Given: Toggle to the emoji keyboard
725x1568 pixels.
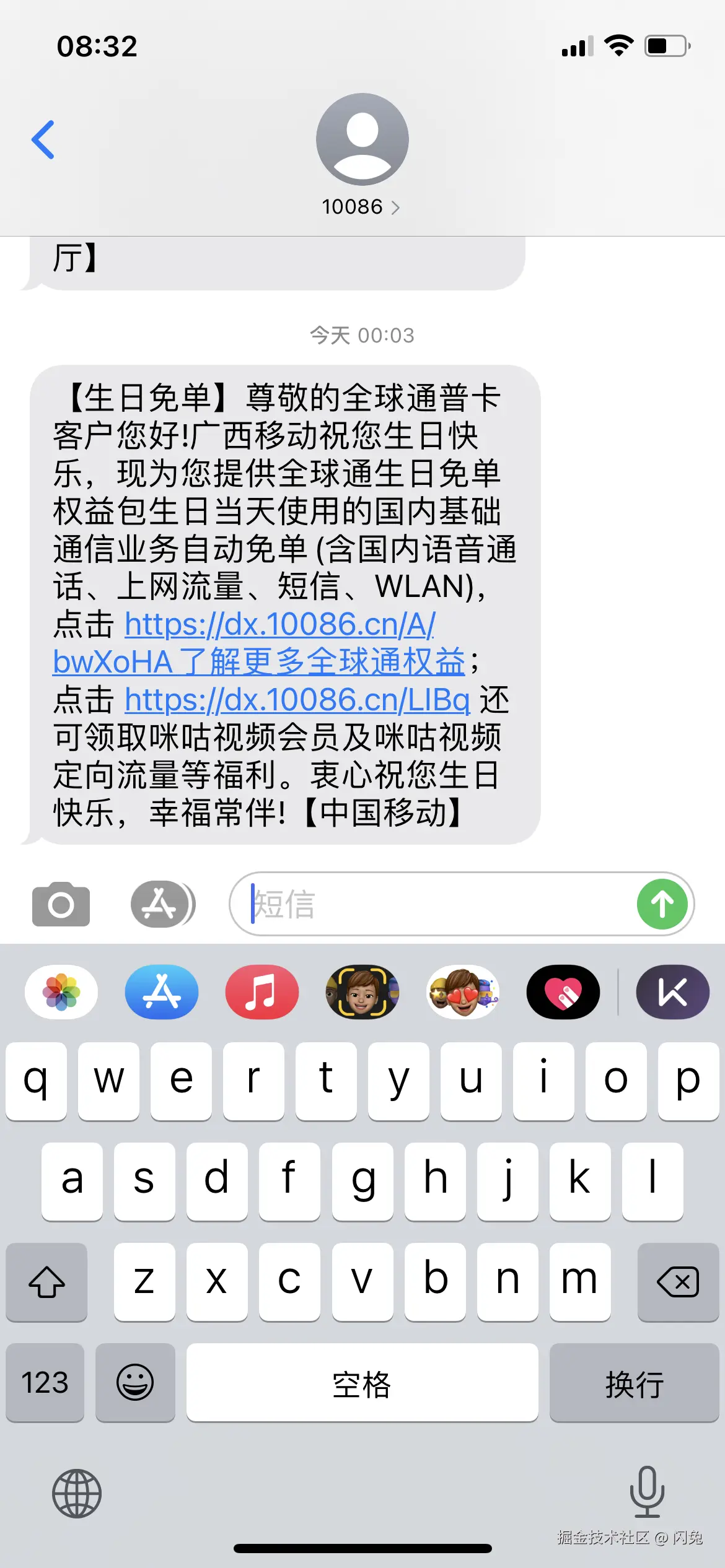Looking at the screenshot, I should pyautogui.click(x=136, y=1383).
